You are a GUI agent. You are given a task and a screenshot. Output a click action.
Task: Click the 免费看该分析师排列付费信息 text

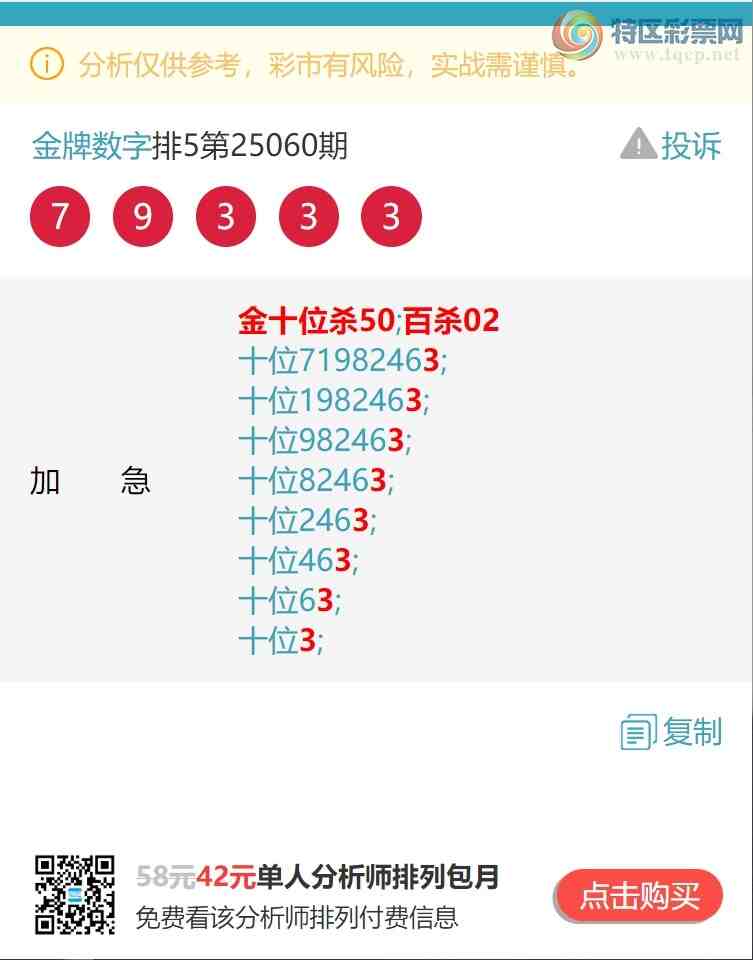coord(298,912)
